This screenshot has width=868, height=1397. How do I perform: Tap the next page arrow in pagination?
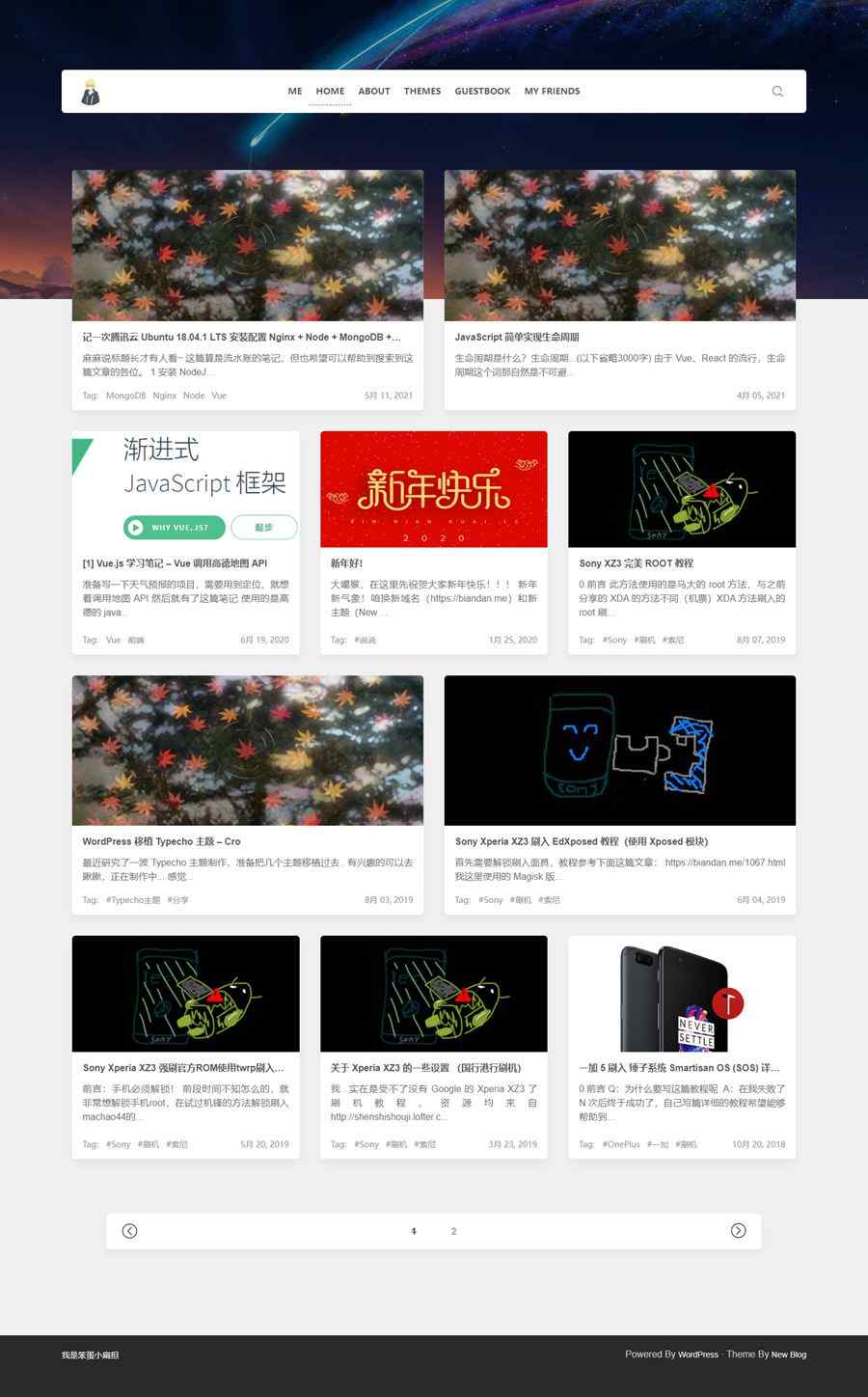coord(738,1231)
